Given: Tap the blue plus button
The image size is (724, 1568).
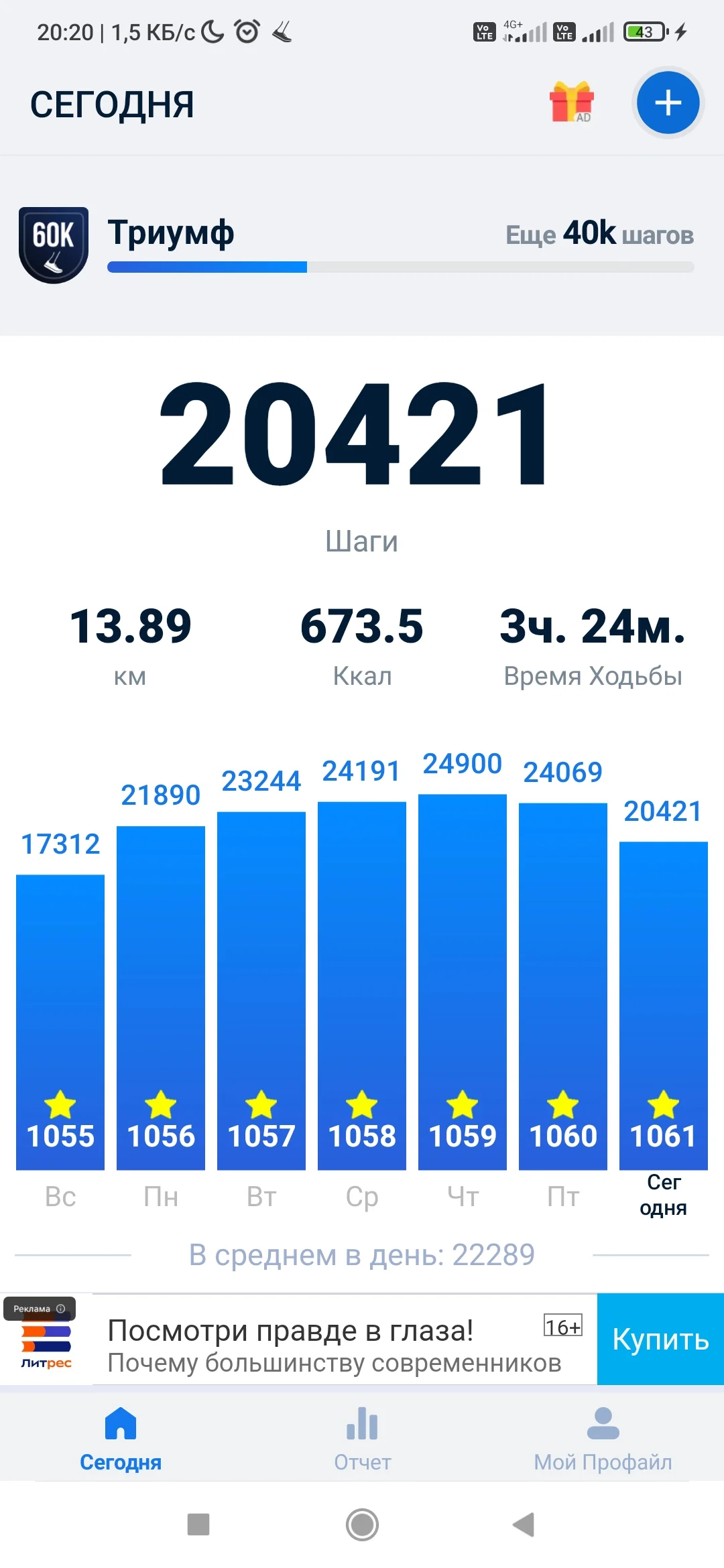Looking at the screenshot, I should click(668, 103).
